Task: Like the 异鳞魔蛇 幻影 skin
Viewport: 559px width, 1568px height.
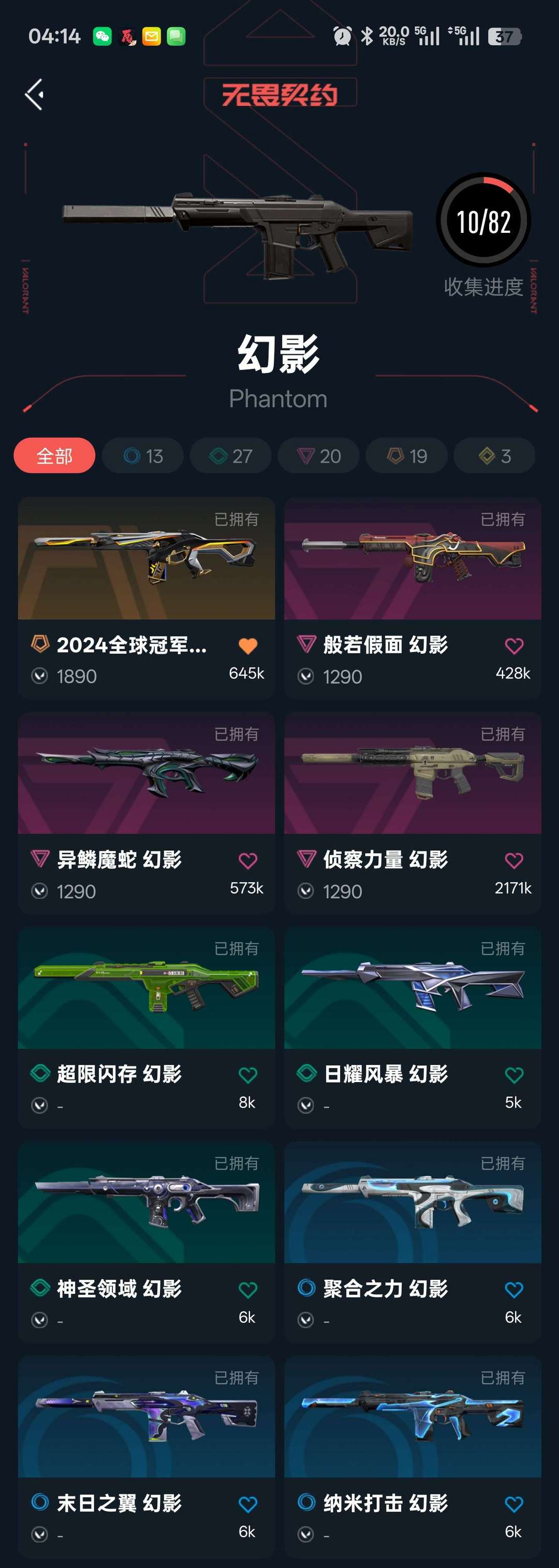Action: coord(248,861)
